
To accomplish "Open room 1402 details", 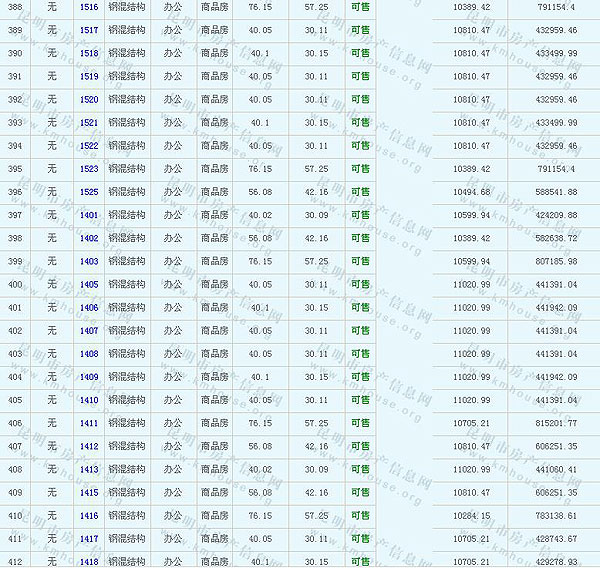I will [89, 238].
